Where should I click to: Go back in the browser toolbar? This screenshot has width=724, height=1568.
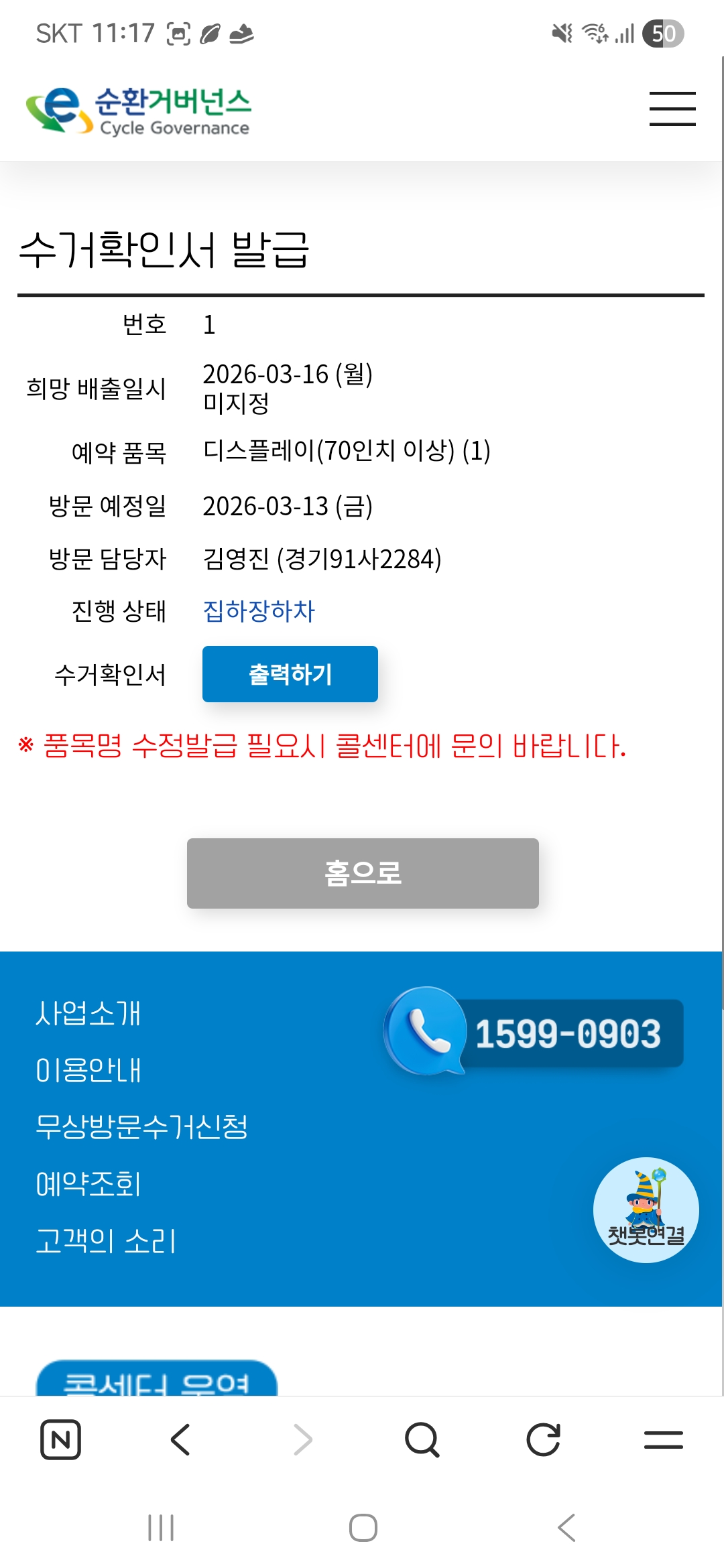tap(181, 1439)
